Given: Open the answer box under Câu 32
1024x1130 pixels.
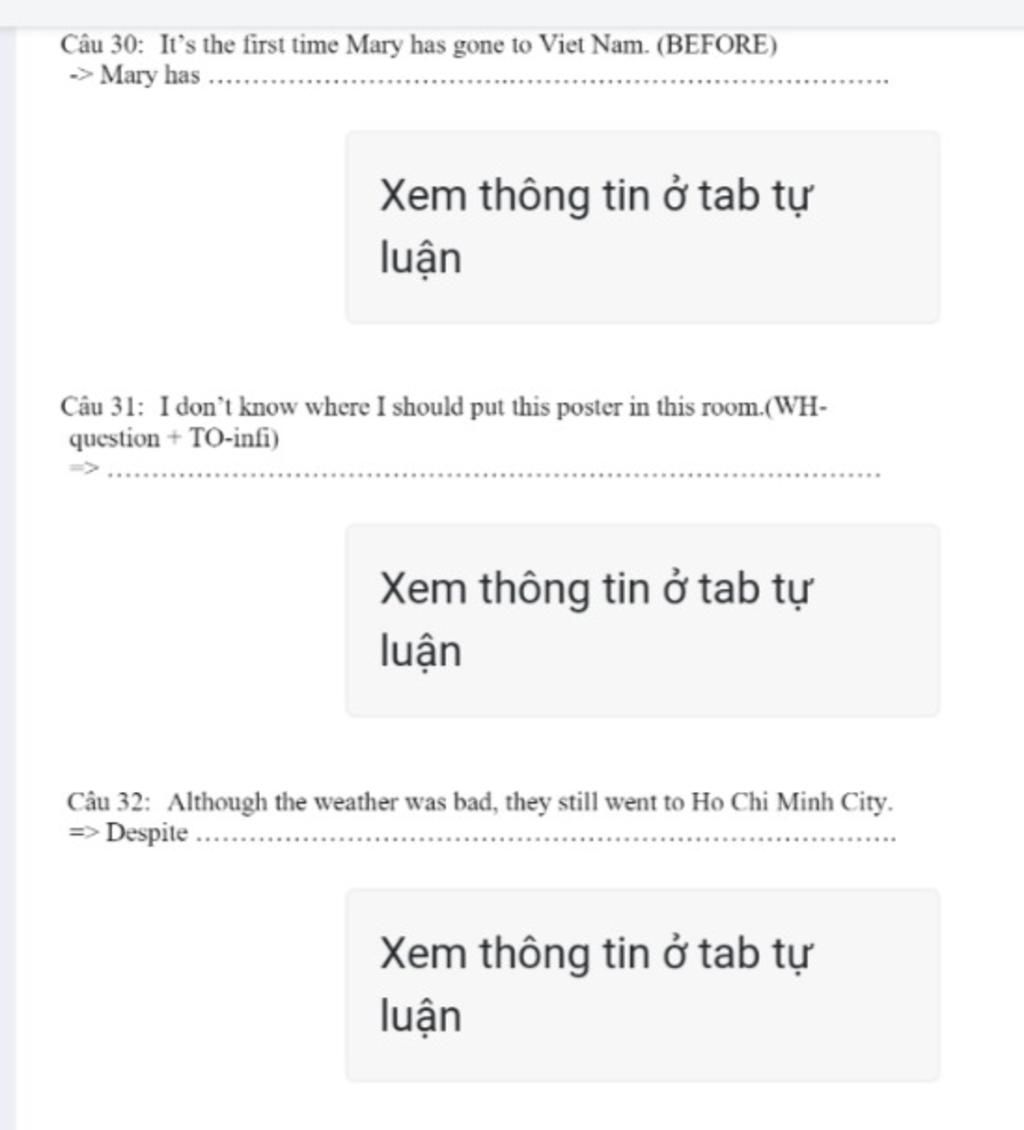Looking at the screenshot, I should click(642, 985).
